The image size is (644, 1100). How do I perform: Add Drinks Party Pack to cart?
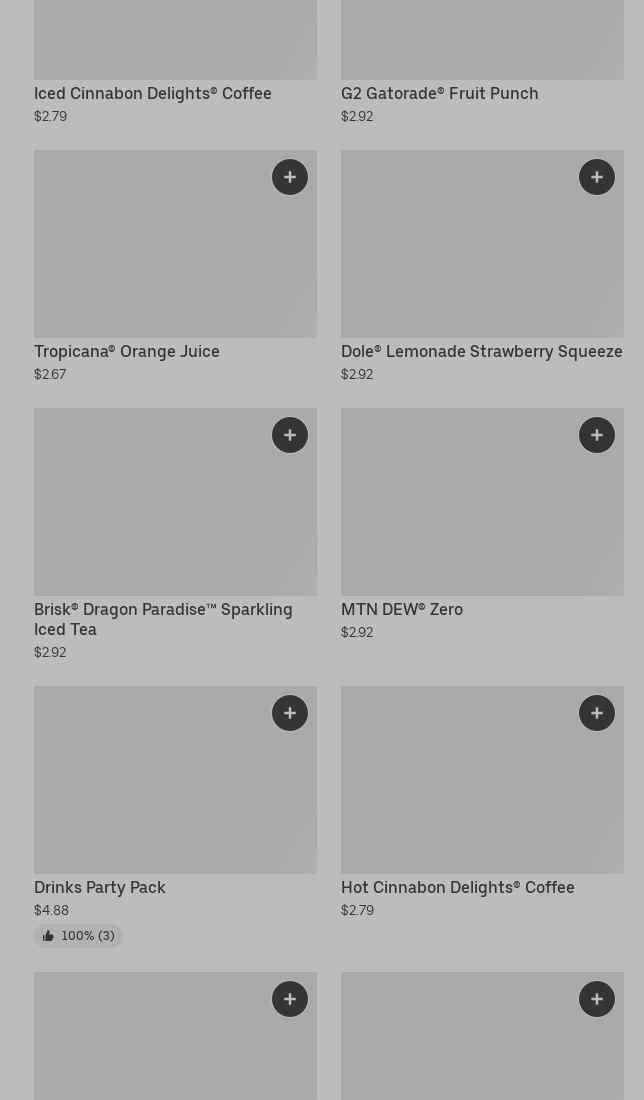[x=290, y=713]
